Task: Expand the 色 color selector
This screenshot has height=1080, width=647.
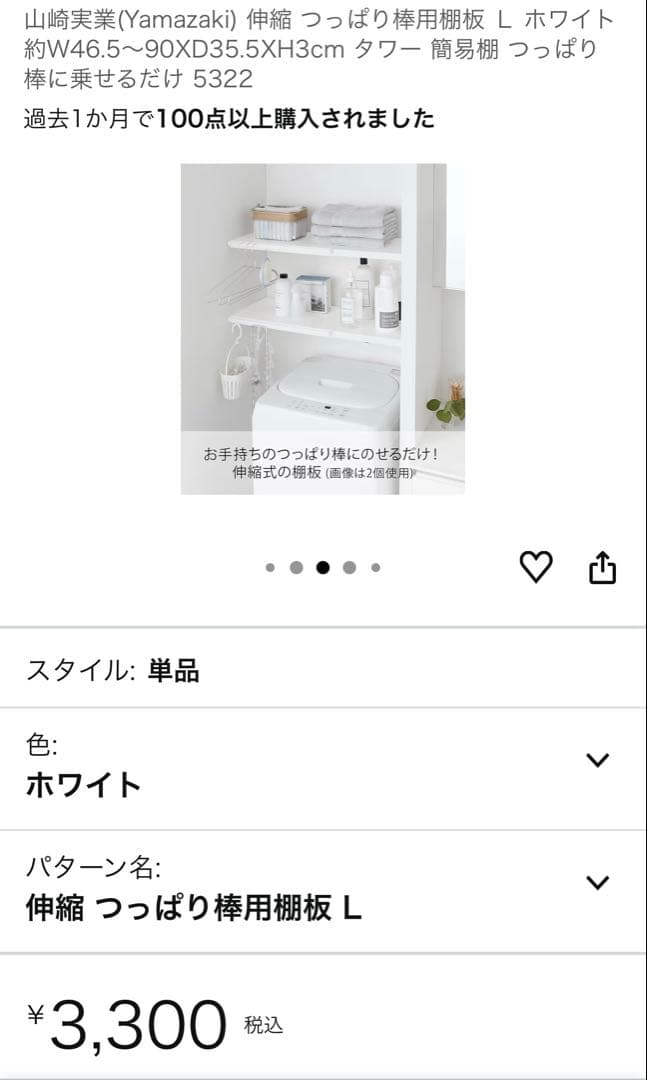Action: [x=597, y=760]
